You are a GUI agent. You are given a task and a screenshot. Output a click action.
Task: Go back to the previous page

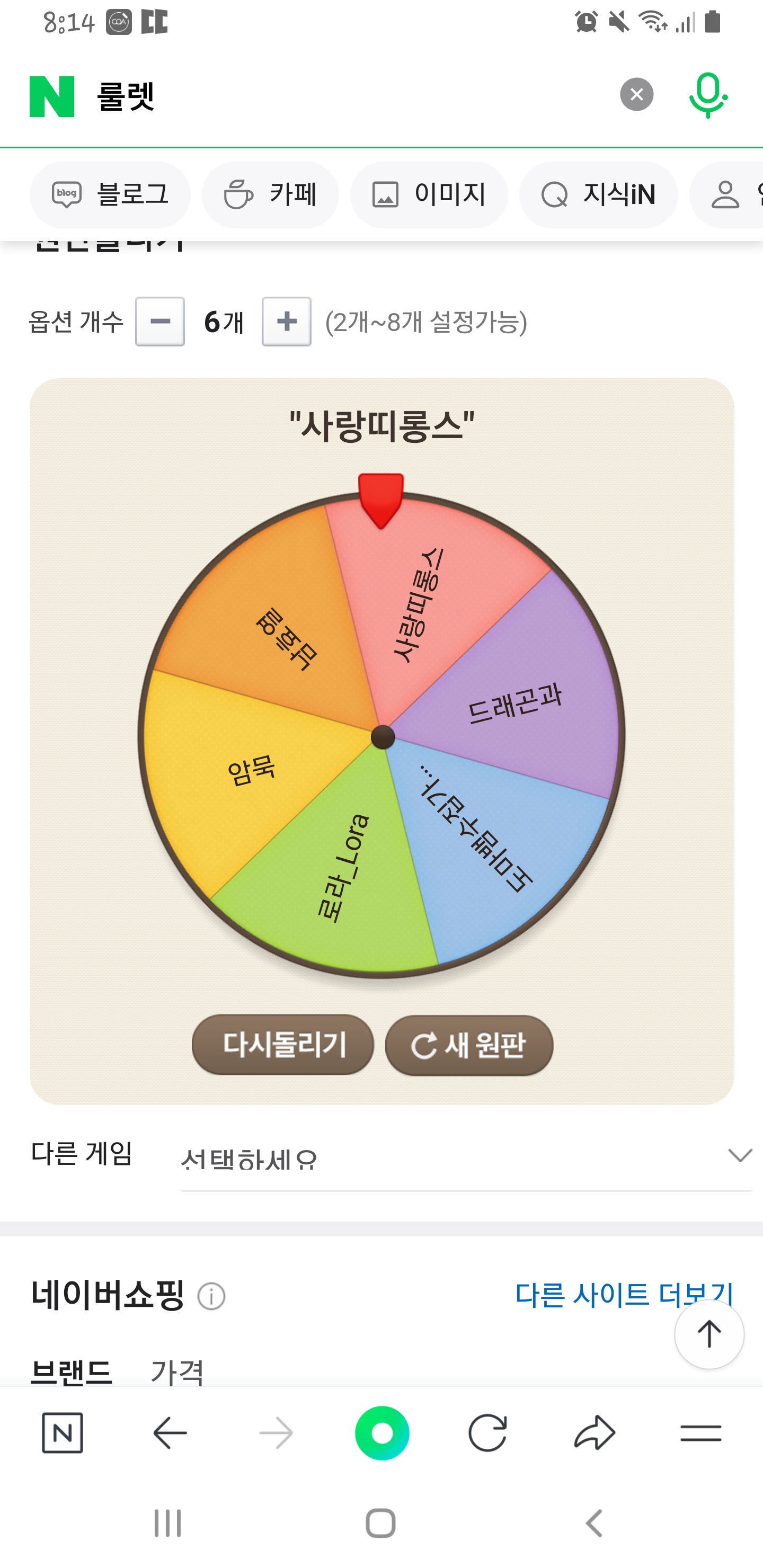point(170,1433)
